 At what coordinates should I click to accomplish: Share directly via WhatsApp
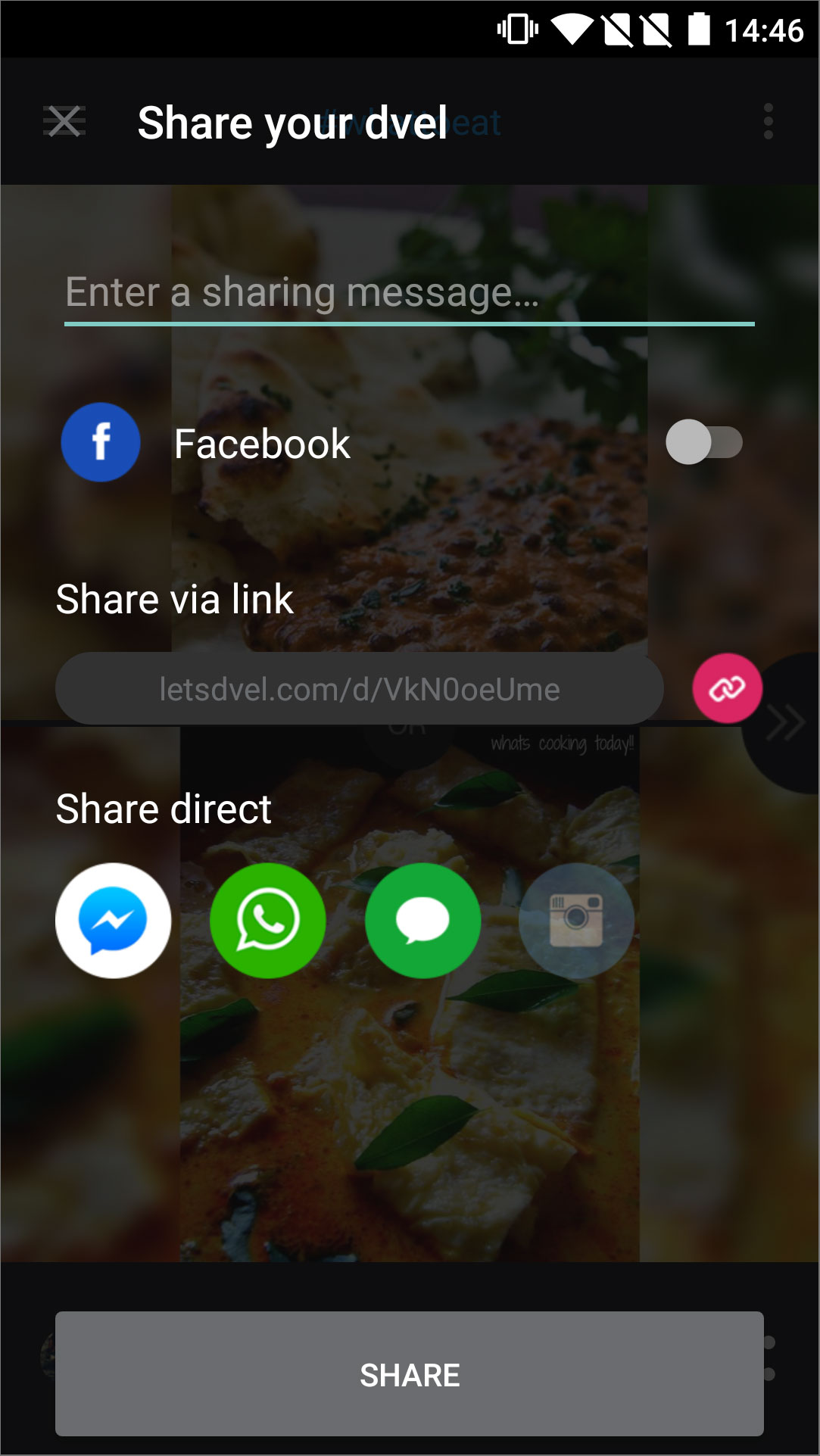268,921
